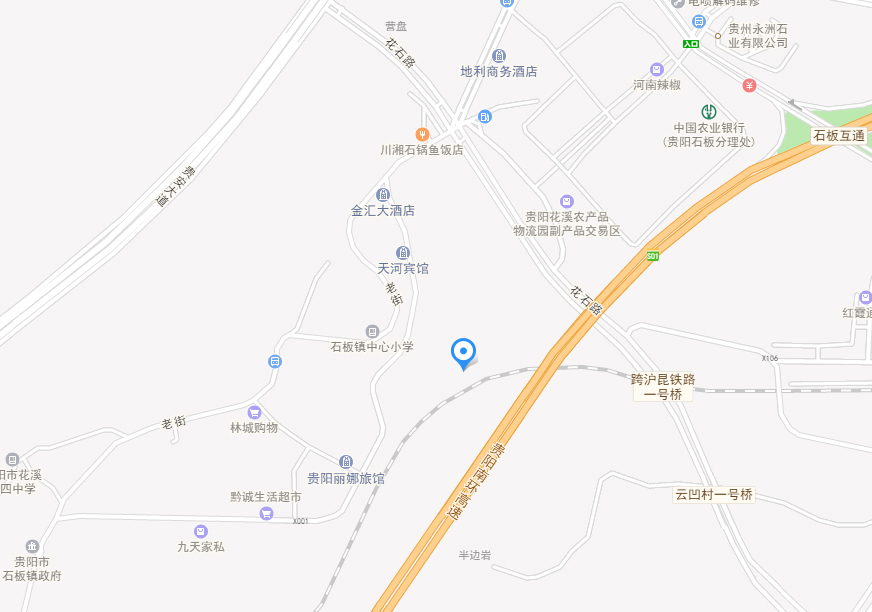Select the 中国农业银行 bank marker
The image size is (872, 612).
tap(709, 111)
